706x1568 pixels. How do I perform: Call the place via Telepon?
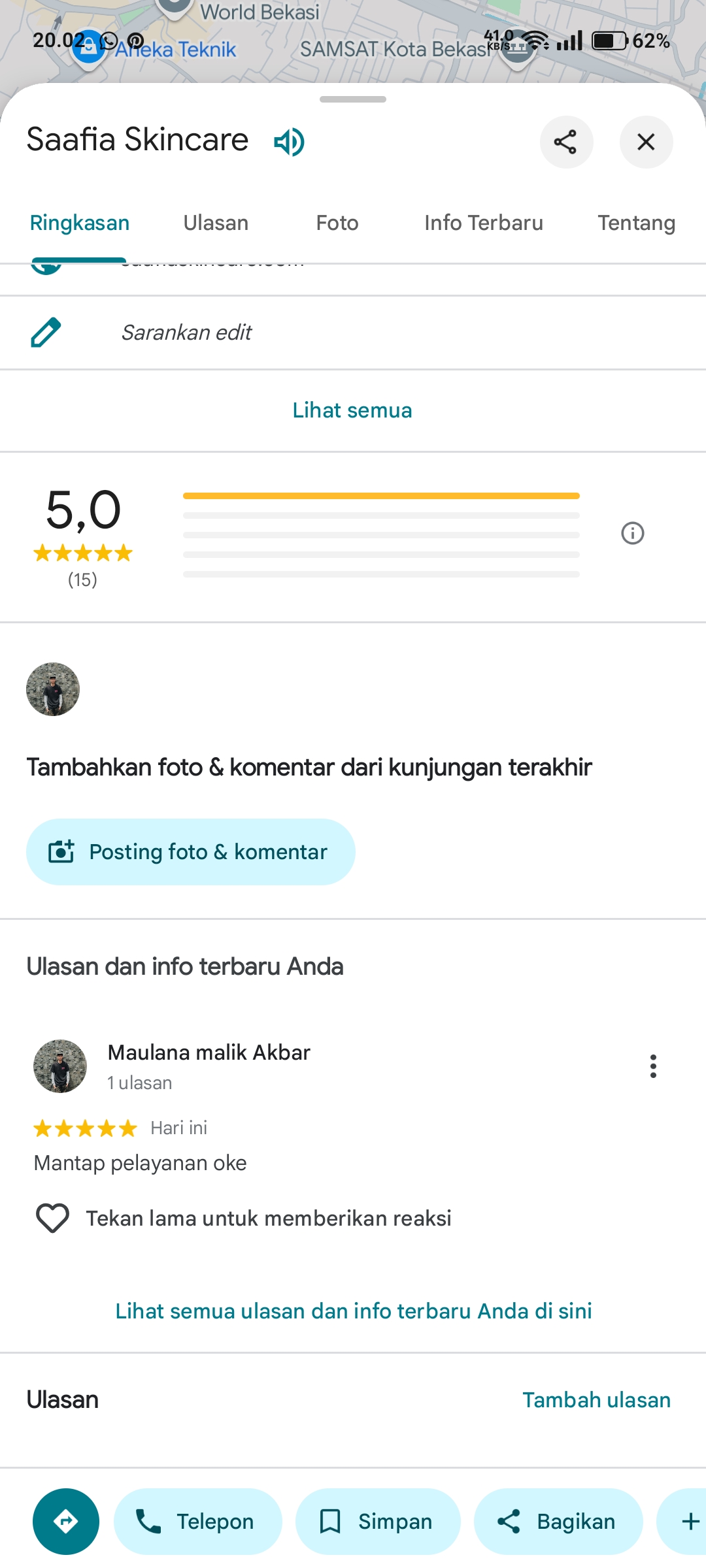198,1522
